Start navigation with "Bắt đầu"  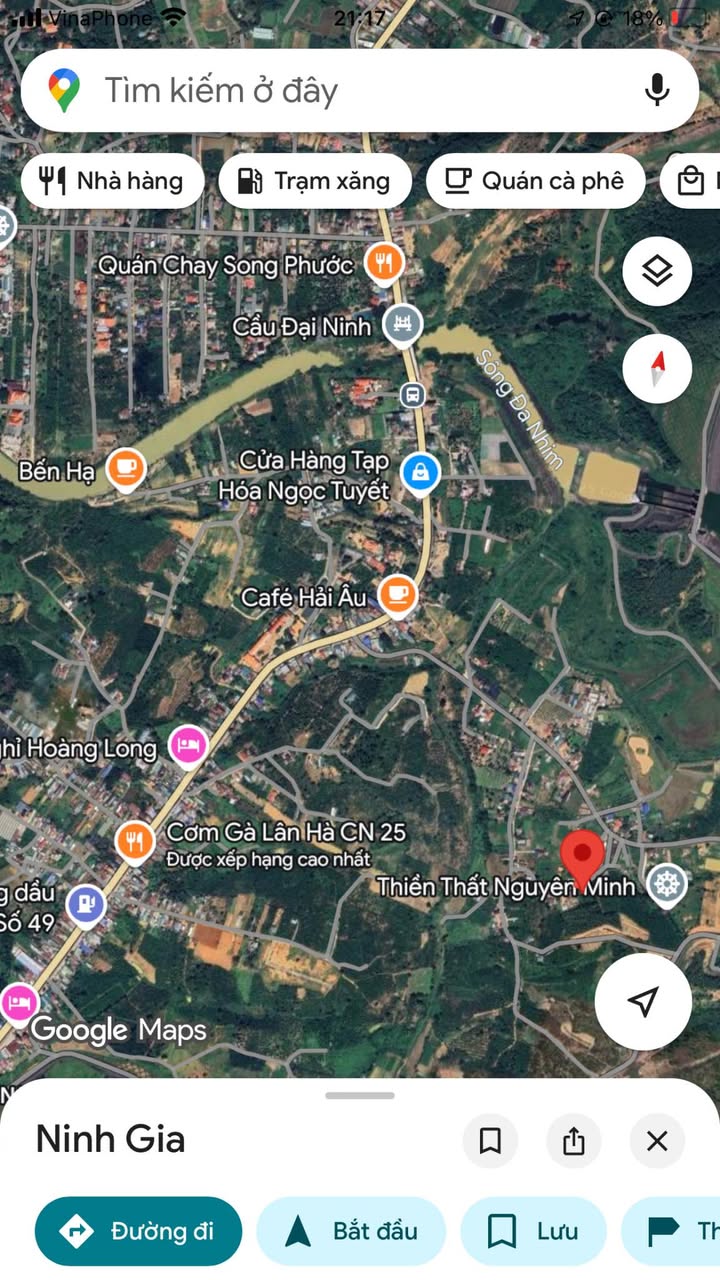[351, 1231]
